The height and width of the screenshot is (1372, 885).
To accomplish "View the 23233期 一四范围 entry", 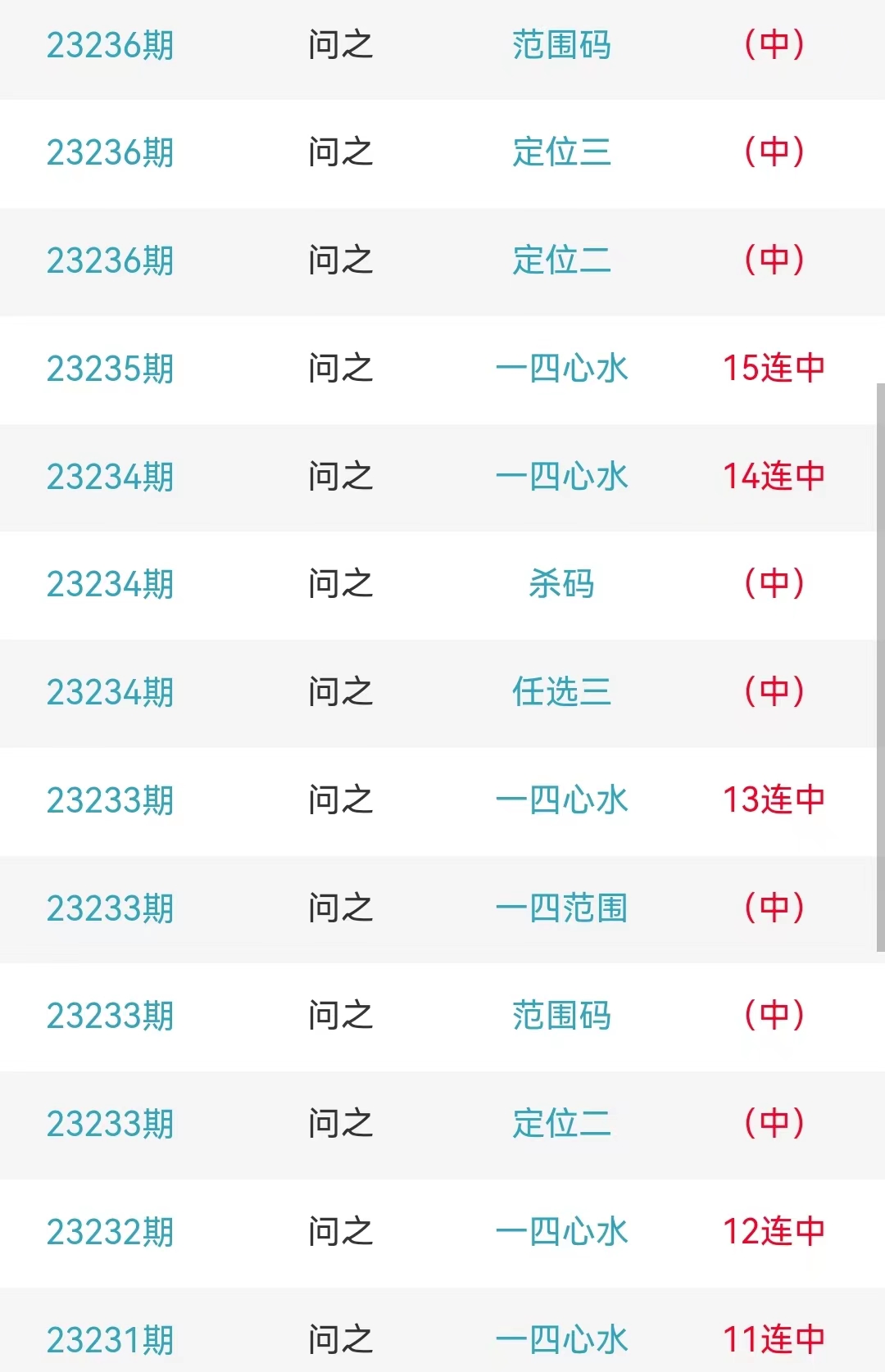I will [x=561, y=908].
